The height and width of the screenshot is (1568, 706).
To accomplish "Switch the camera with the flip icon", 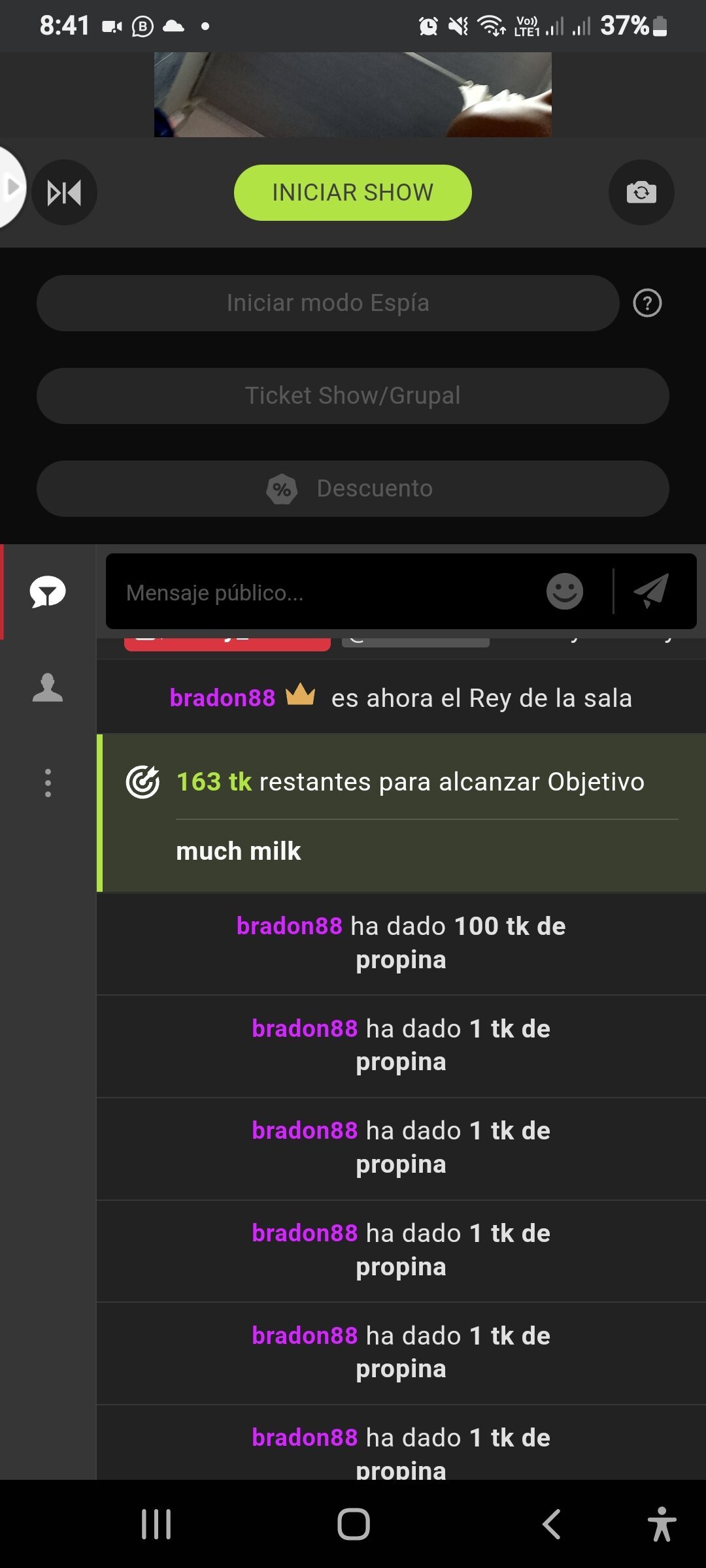I will pyautogui.click(x=641, y=193).
